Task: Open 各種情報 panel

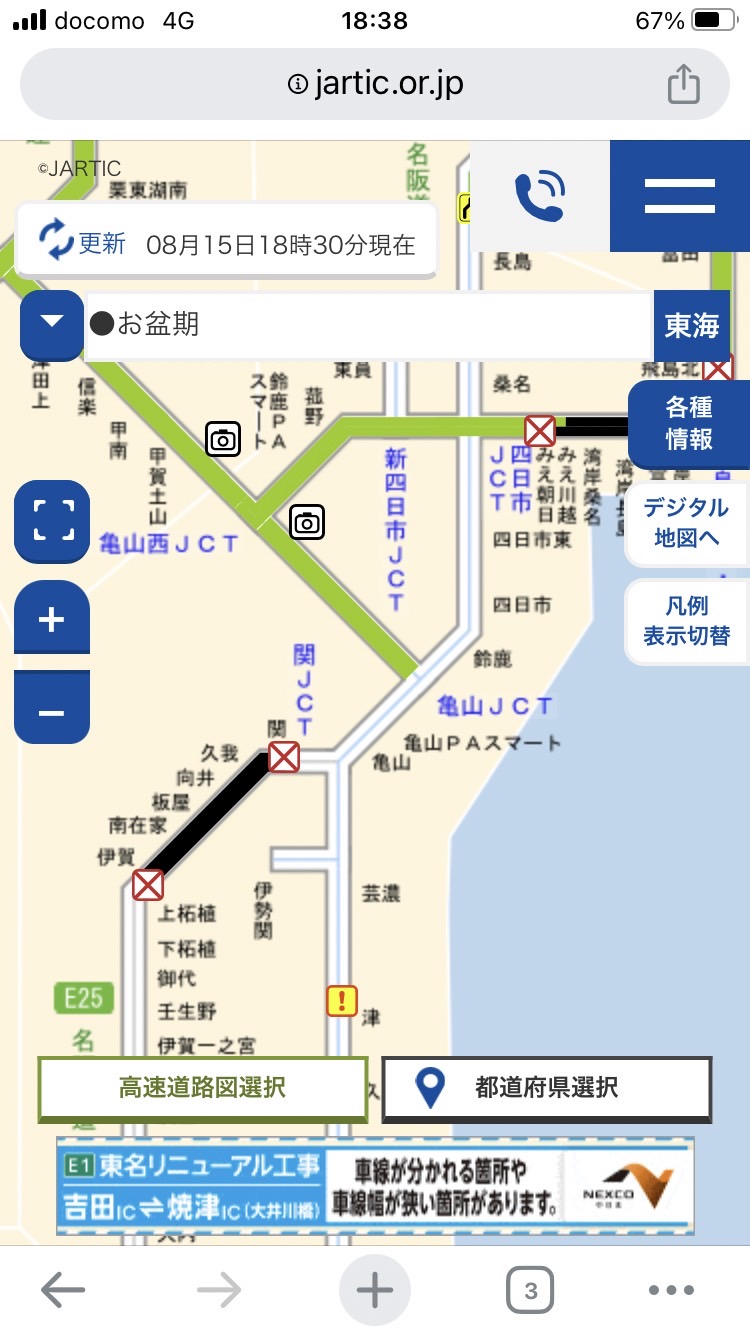Action: pyautogui.click(x=690, y=424)
